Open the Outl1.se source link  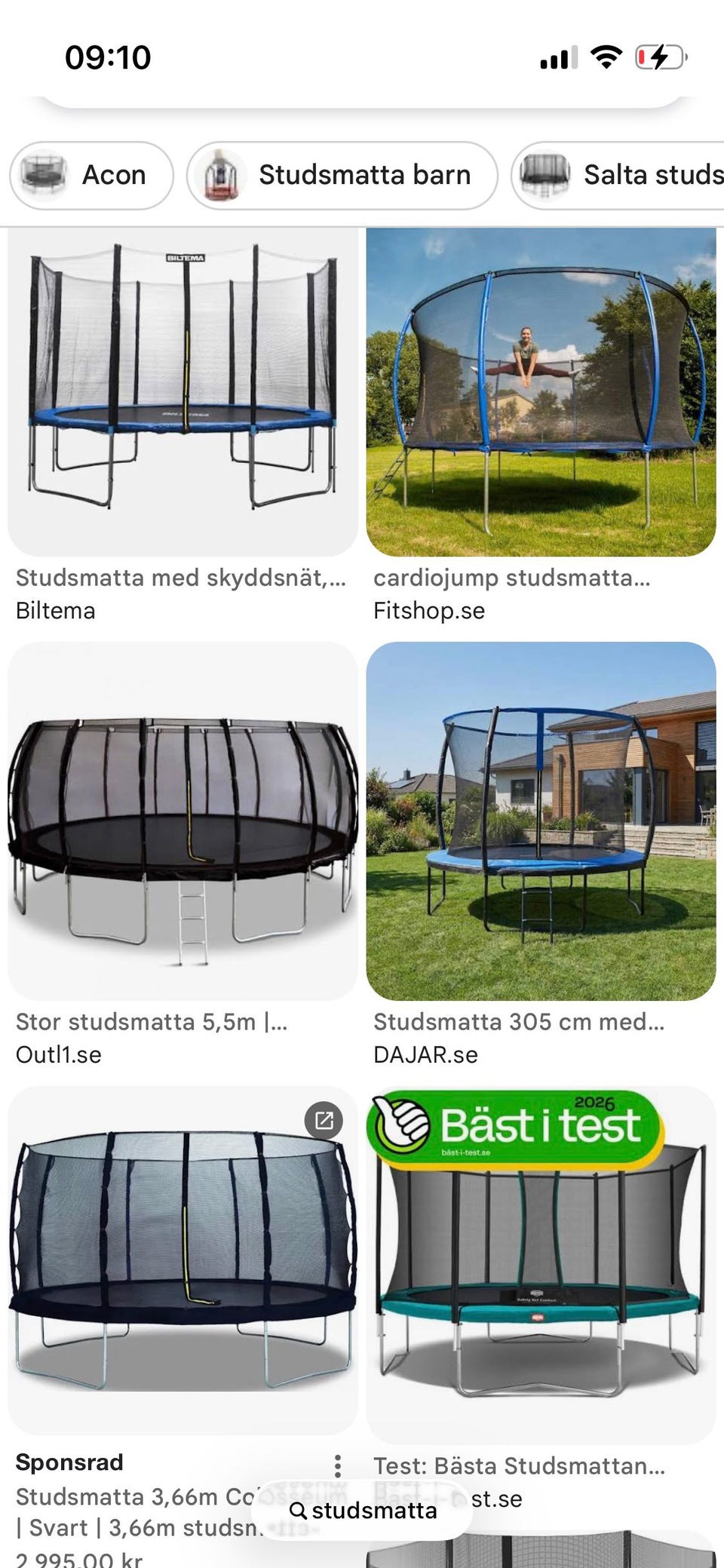(58, 1055)
